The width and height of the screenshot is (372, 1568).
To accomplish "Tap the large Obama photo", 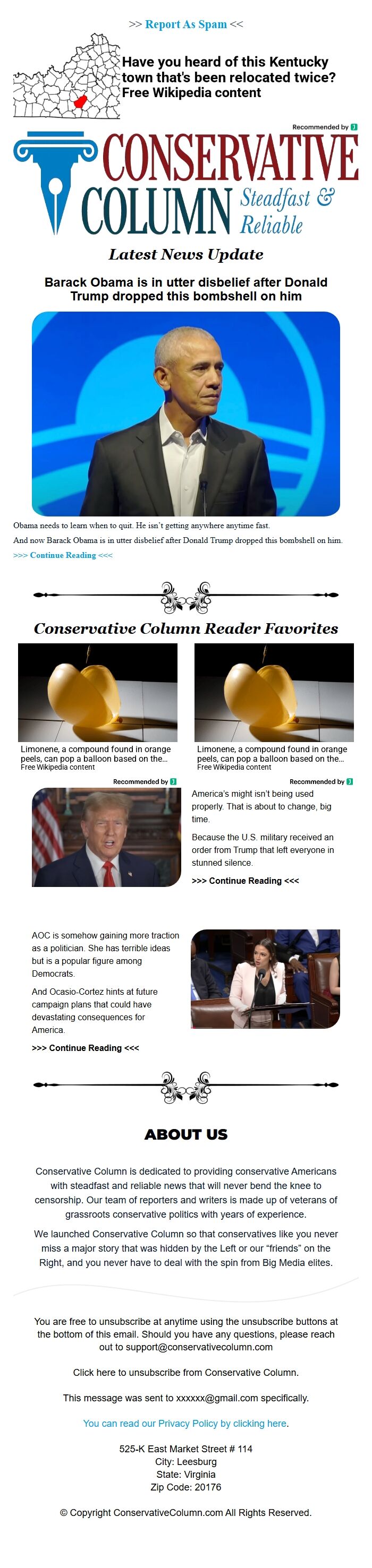I will 186,414.
